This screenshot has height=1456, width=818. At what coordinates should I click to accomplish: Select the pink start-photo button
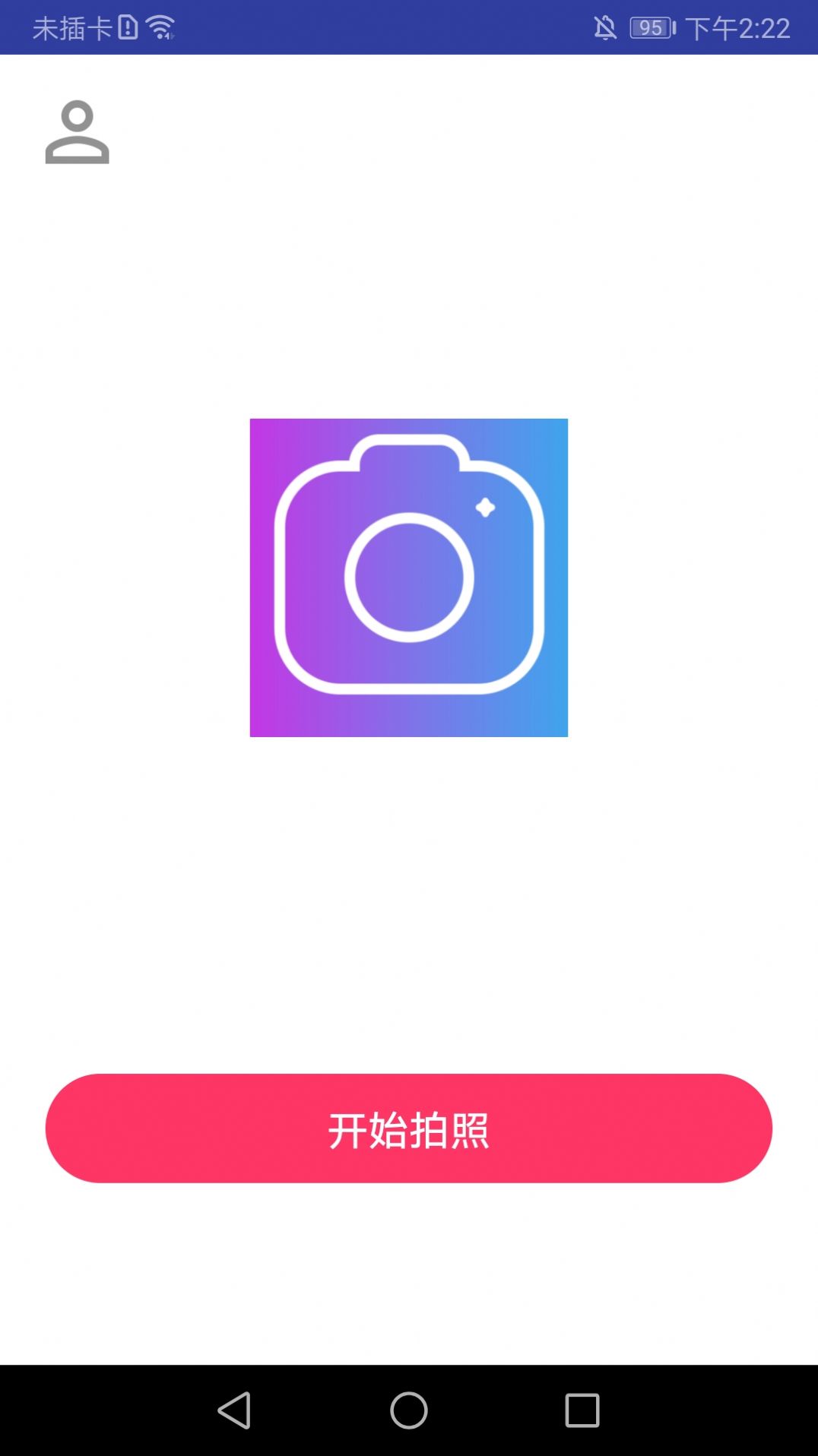pyautogui.click(x=409, y=1130)
